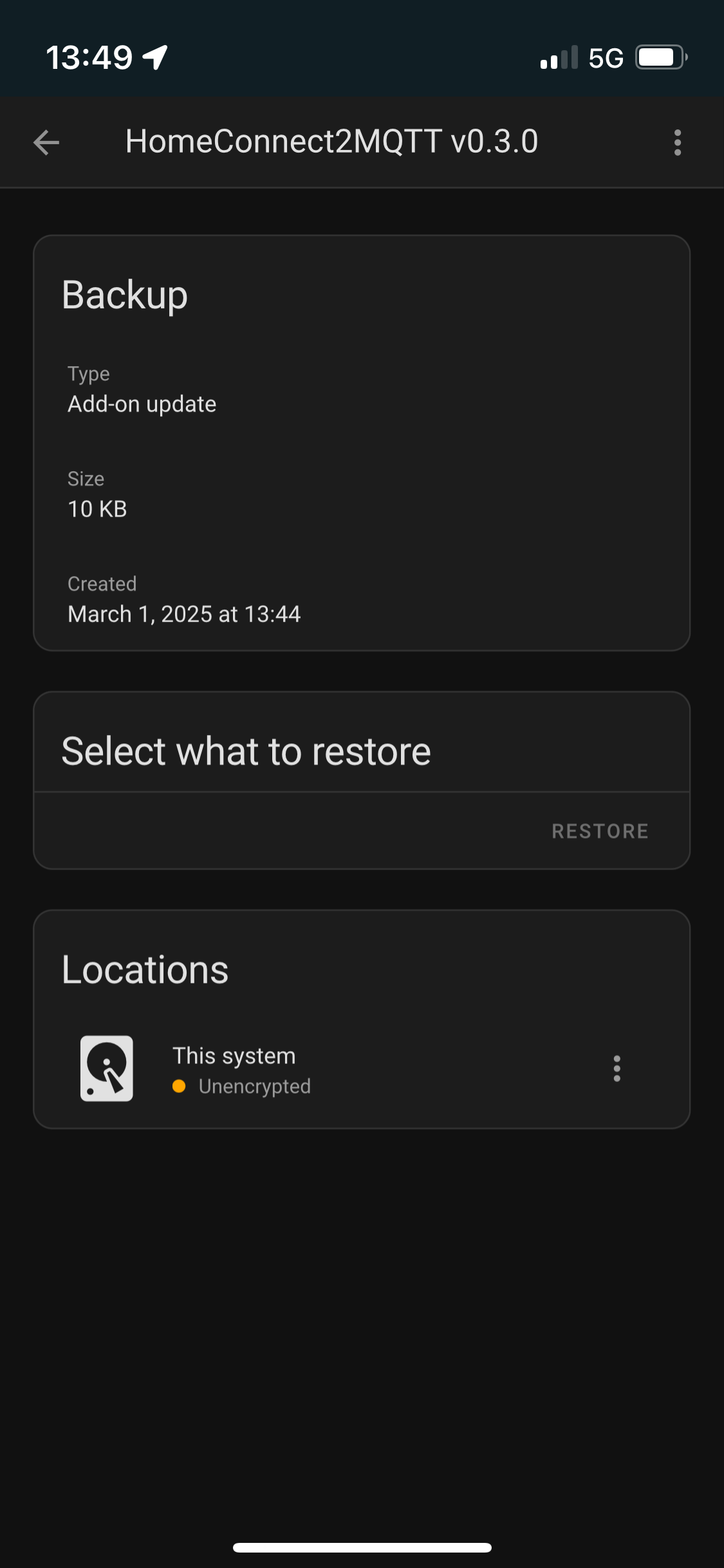Go back using the top-left arrow
Screen dimensions: 724x1568
(46, 142)
